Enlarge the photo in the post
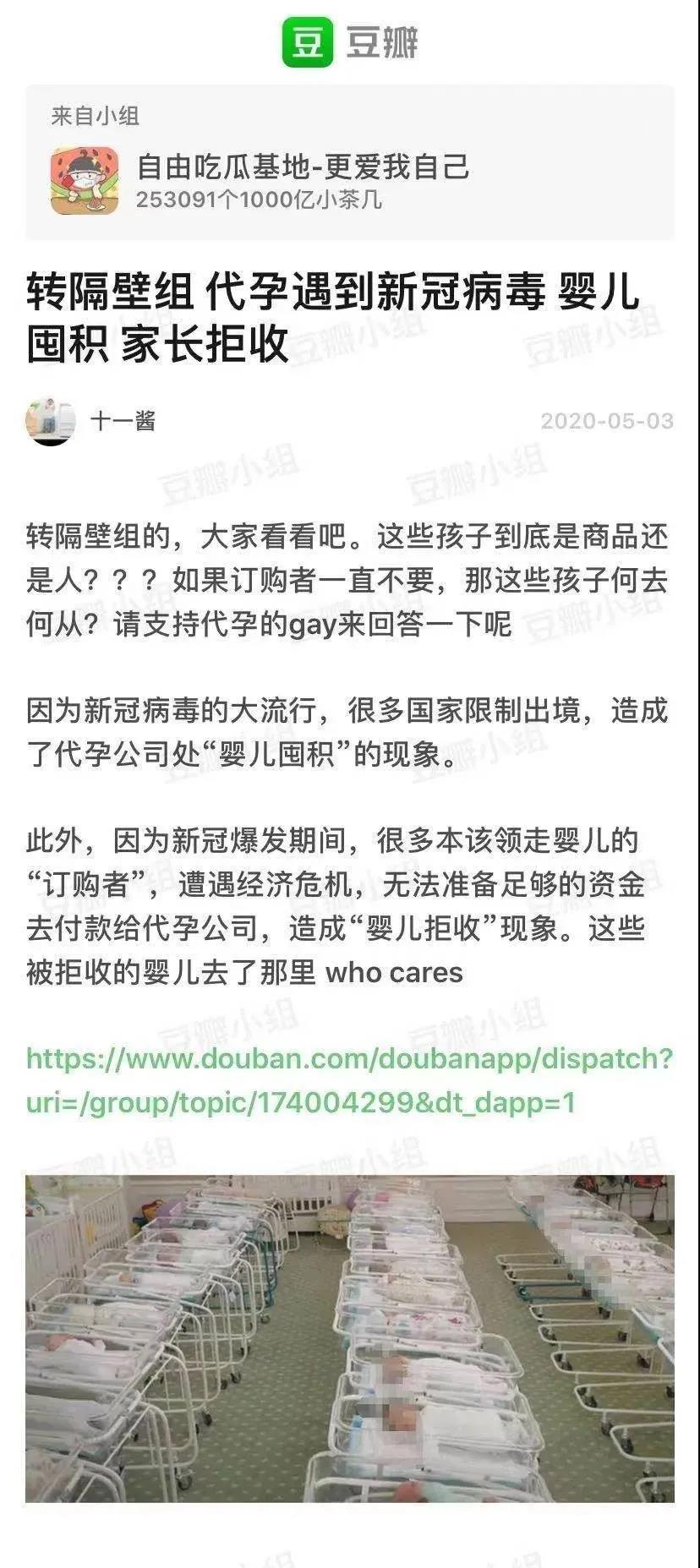Screen dimensions: 700x1568 coord(350,1337)
